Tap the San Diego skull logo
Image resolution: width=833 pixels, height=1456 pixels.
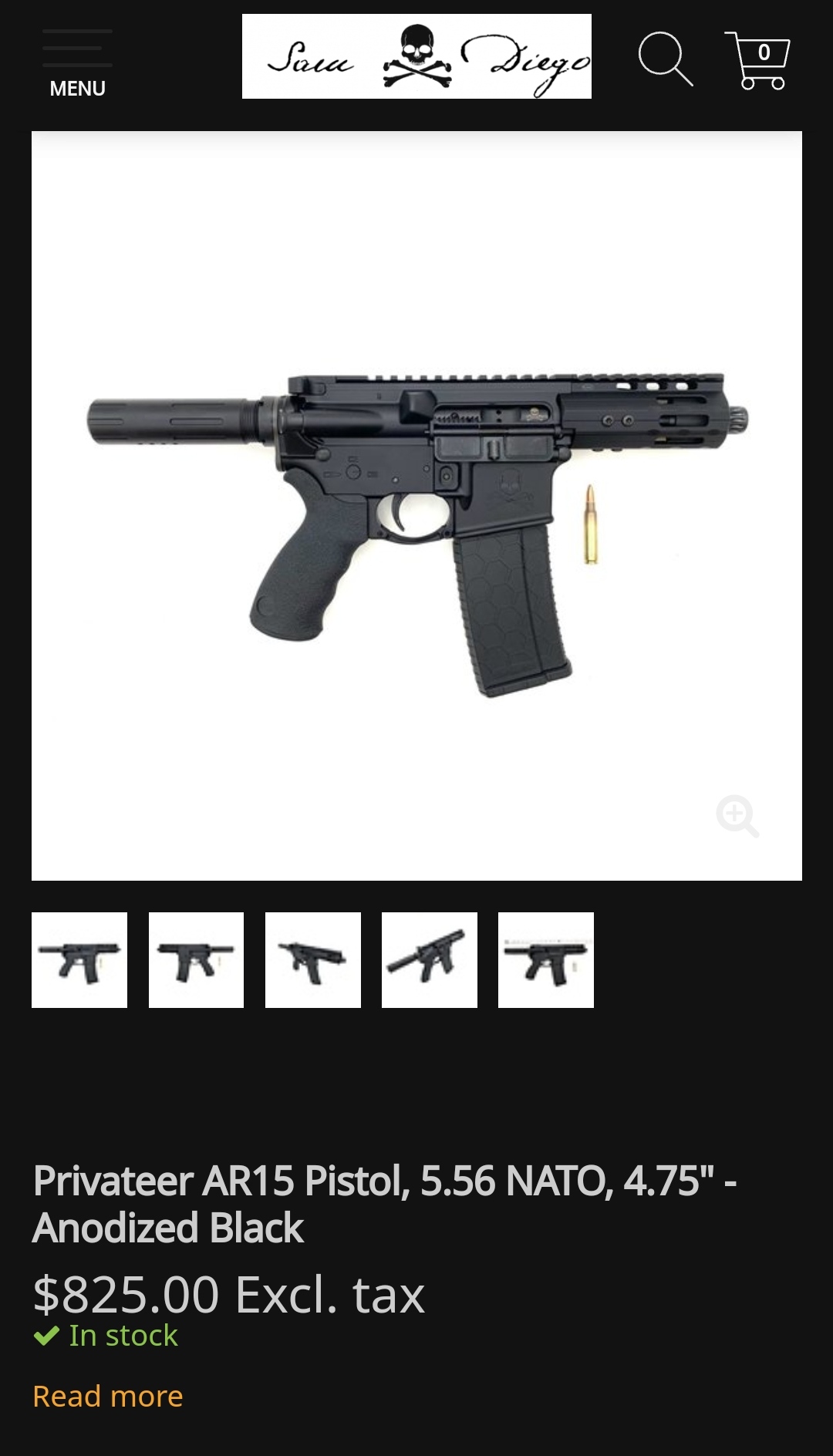(416, 56)
